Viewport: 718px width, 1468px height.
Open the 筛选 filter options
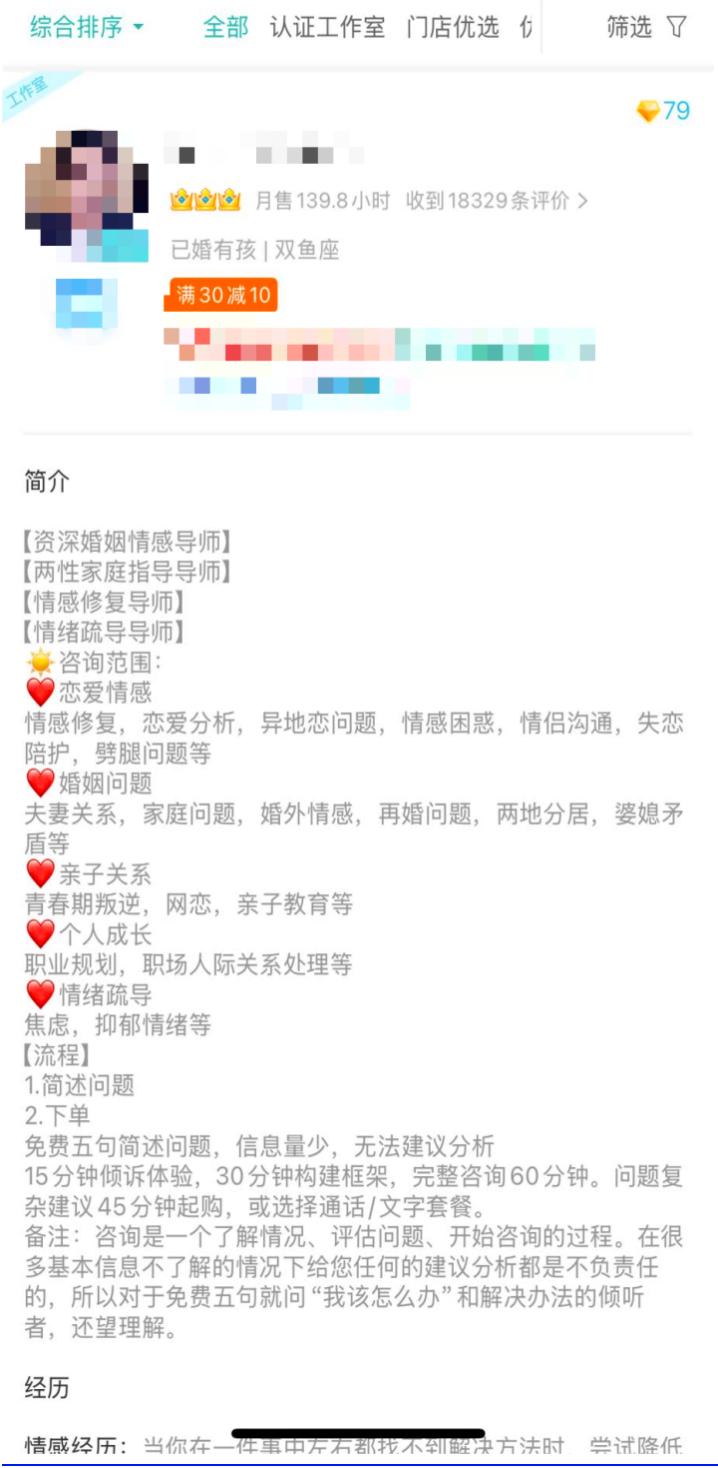646,27
